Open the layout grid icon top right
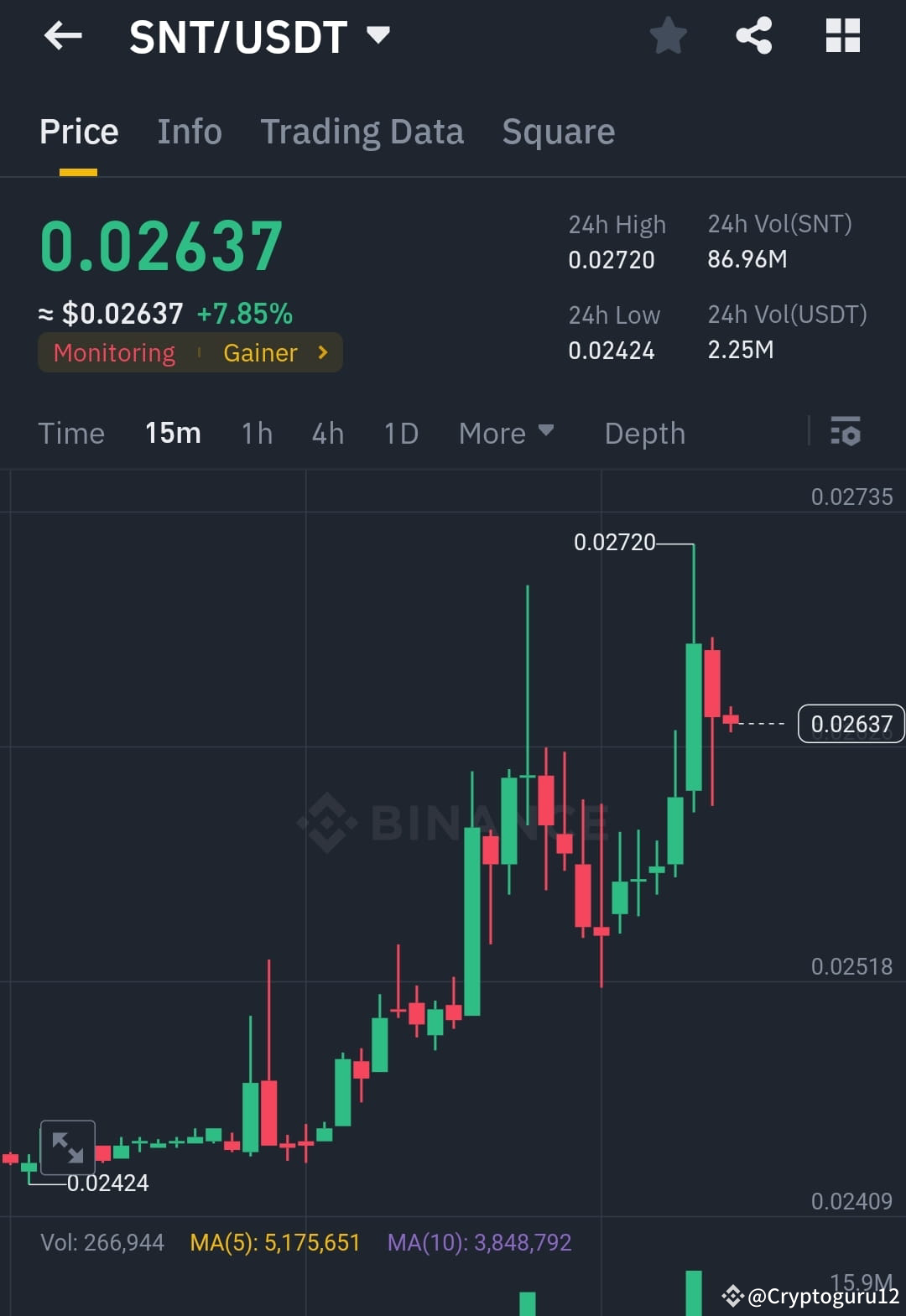 pos(842,35)
